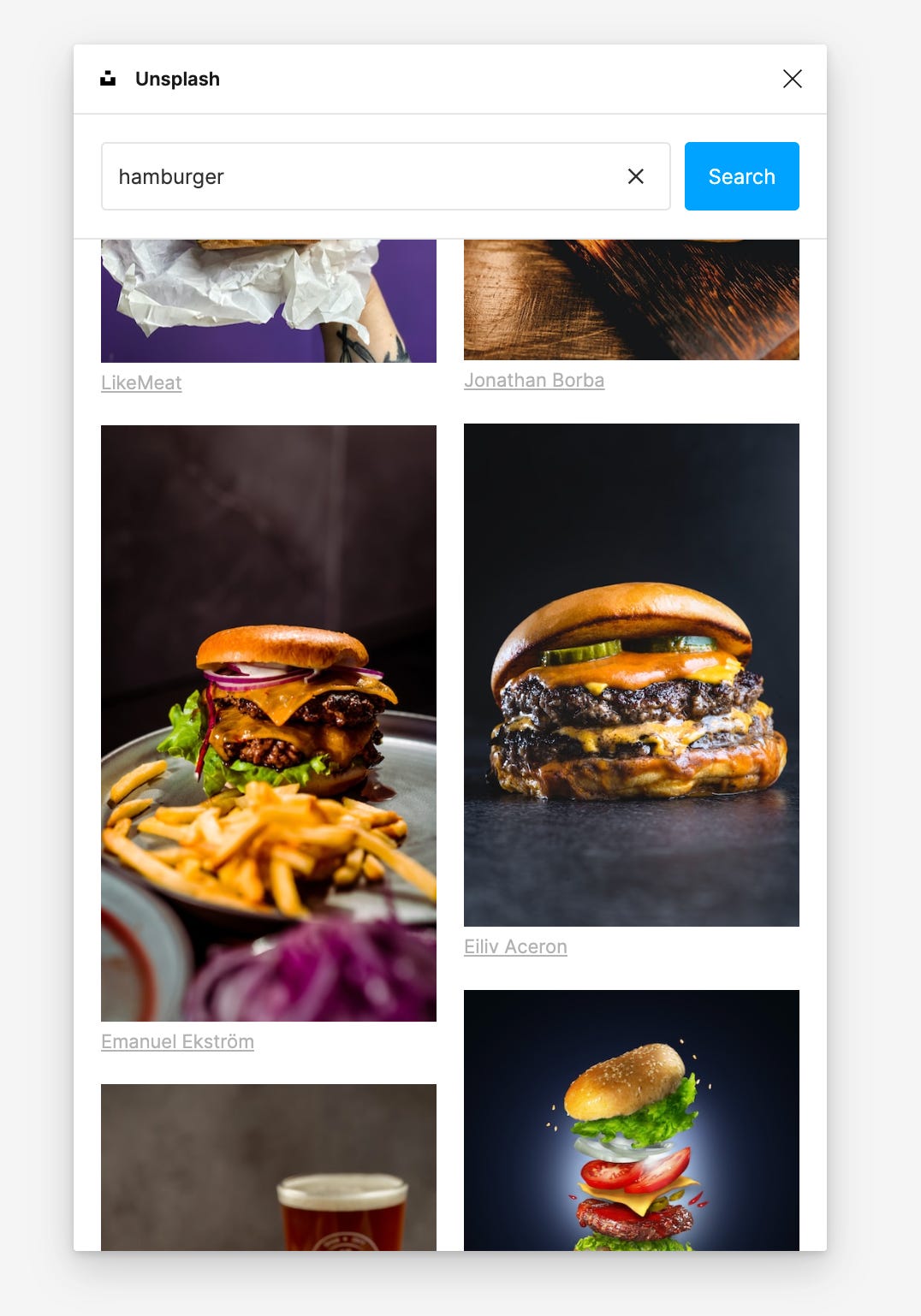Screen dimensions: 921x1316
Task: Click Search to rerun the hamburger query
Action: pos(741,176)
